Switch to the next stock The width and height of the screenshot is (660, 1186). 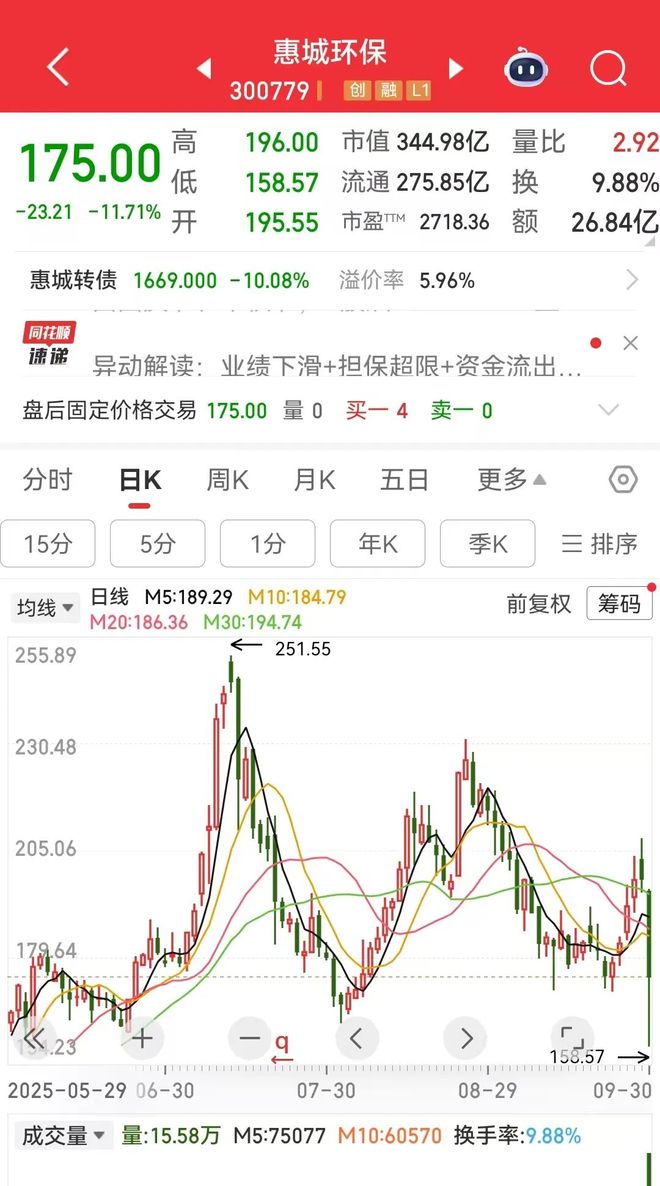point(456,69)
